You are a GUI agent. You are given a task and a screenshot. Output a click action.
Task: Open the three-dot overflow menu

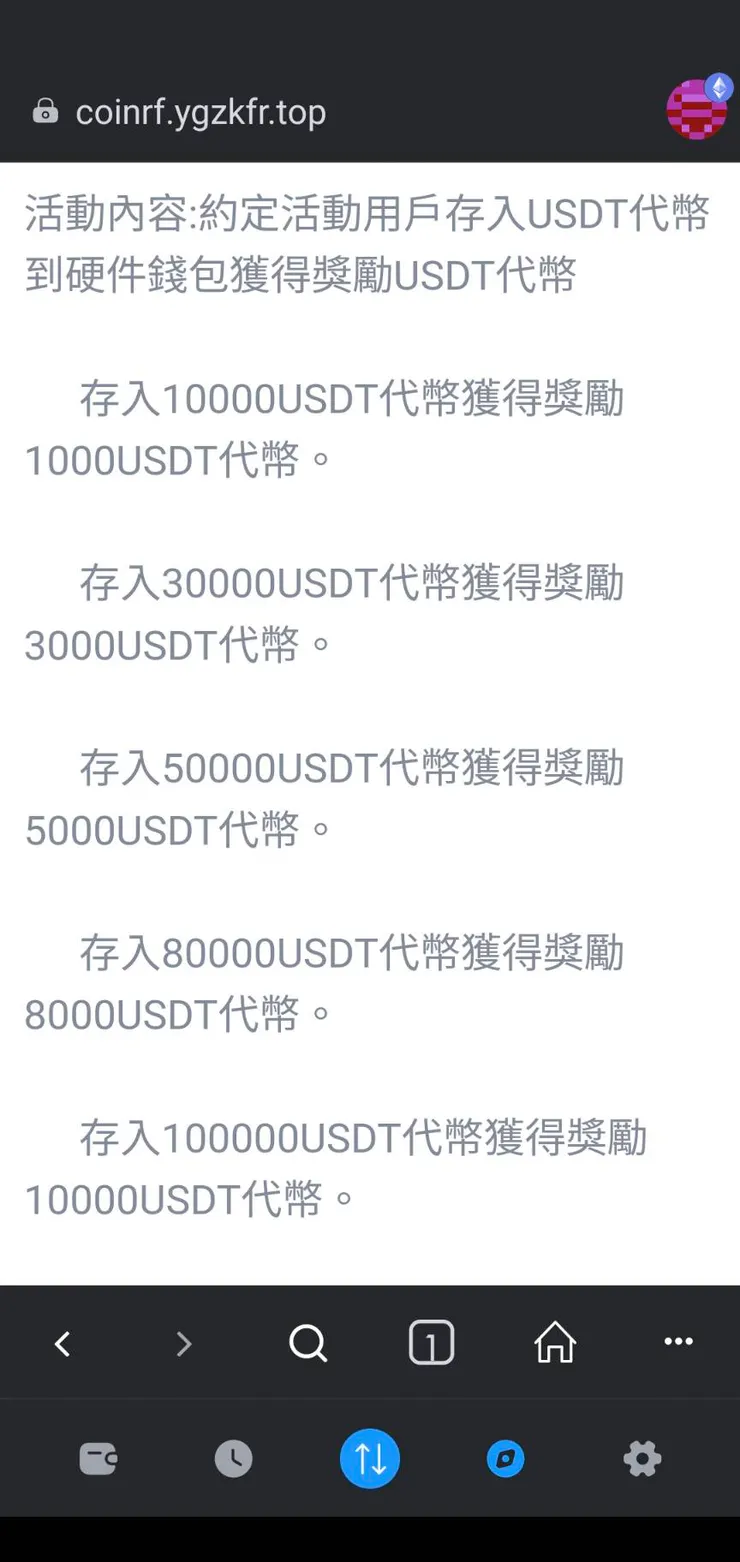click(x=678, y=1343)
